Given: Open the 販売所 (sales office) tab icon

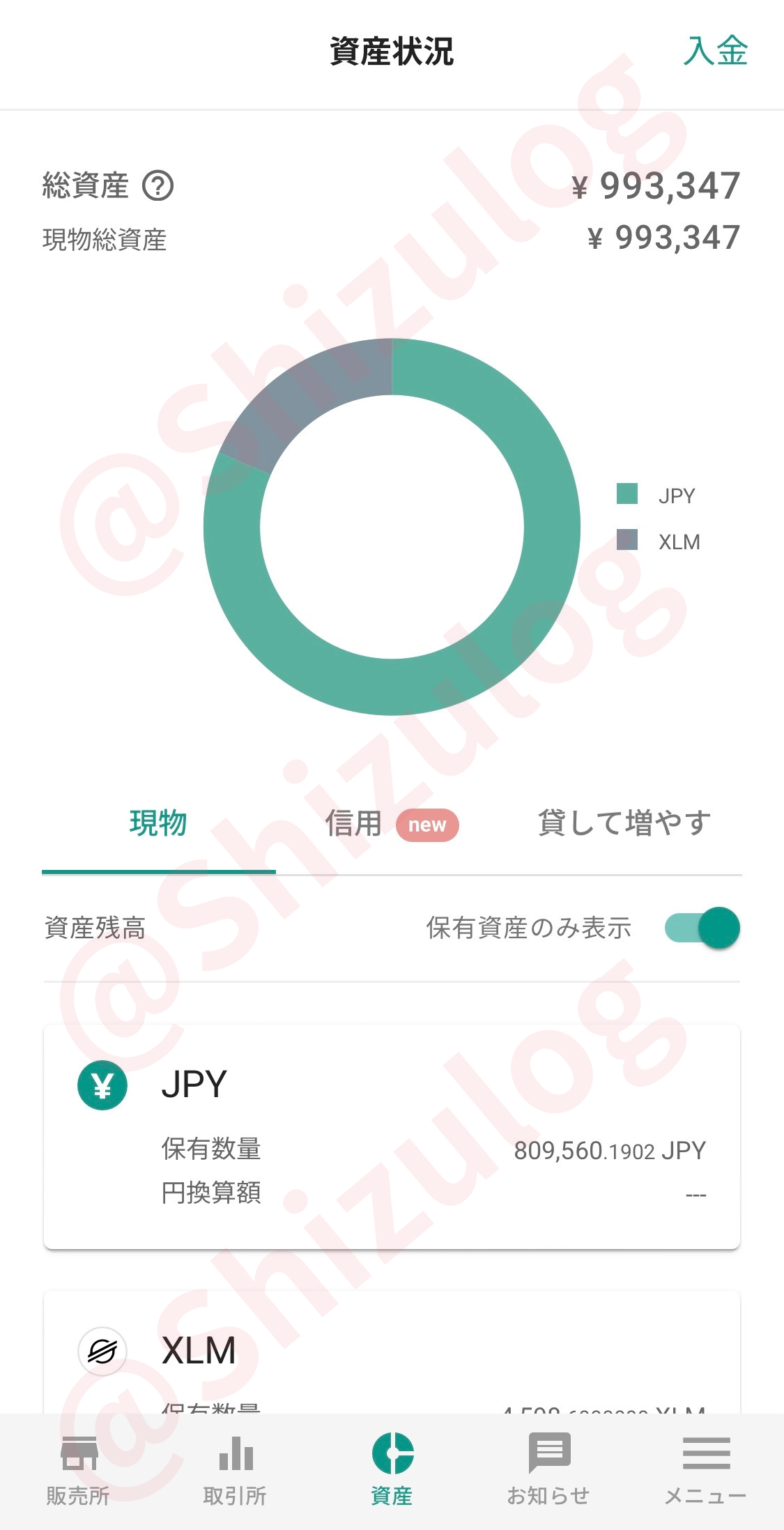Looking at the screenshot, I should click(79, 1452).
